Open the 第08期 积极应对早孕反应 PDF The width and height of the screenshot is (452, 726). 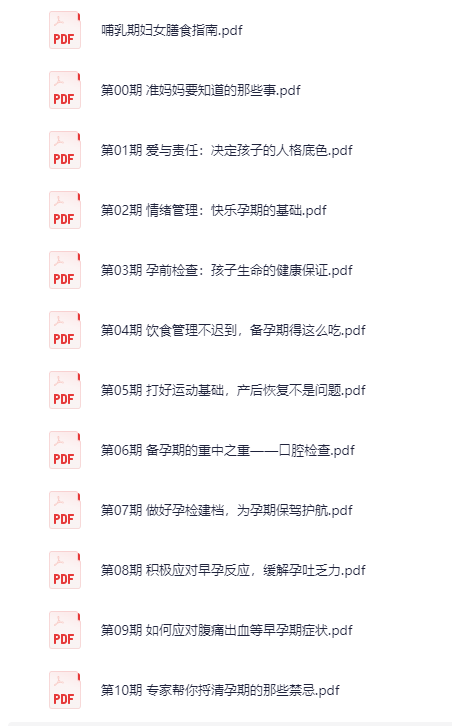click(233, 570)
